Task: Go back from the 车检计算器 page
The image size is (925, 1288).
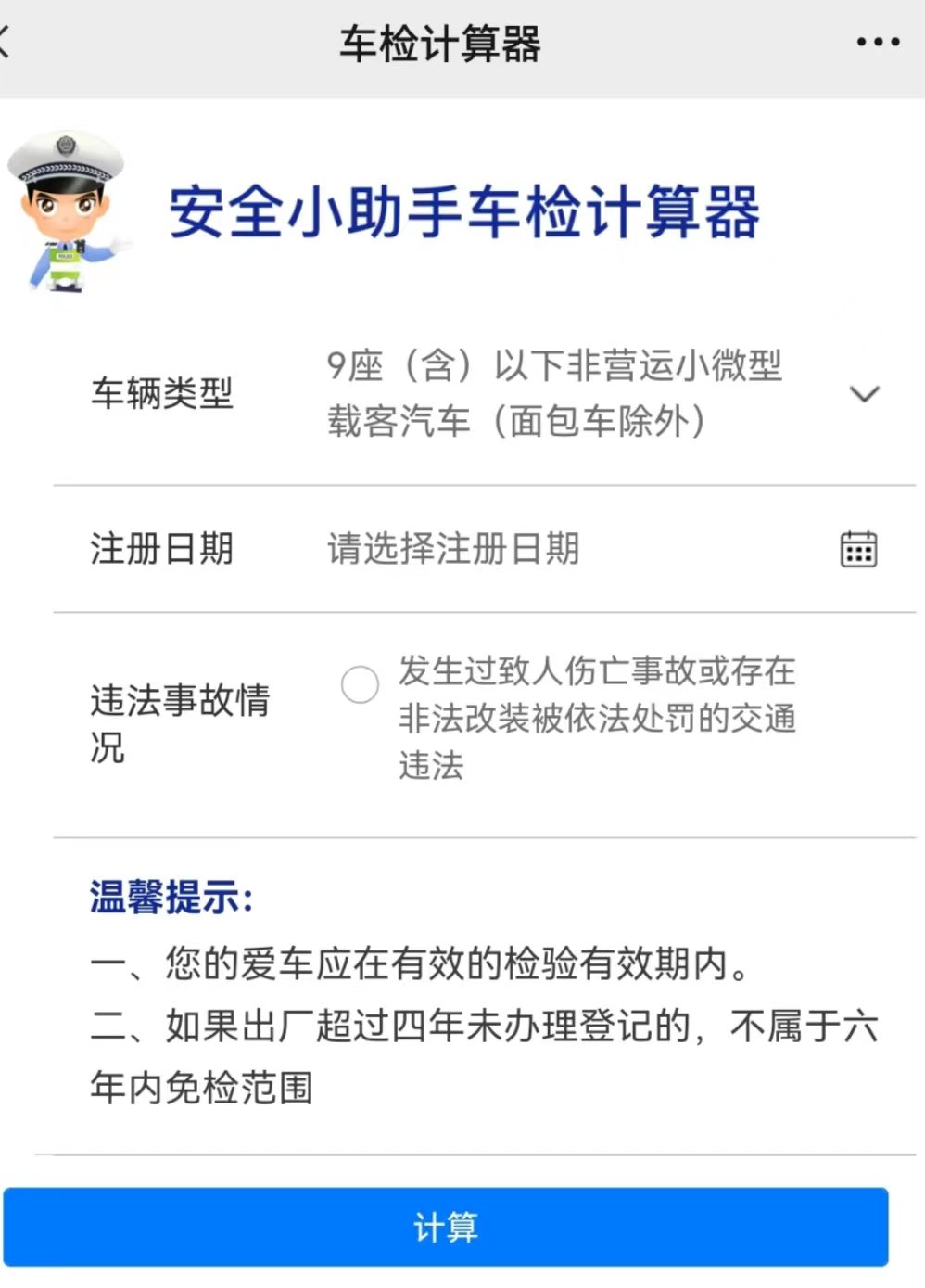Action: 7,43
